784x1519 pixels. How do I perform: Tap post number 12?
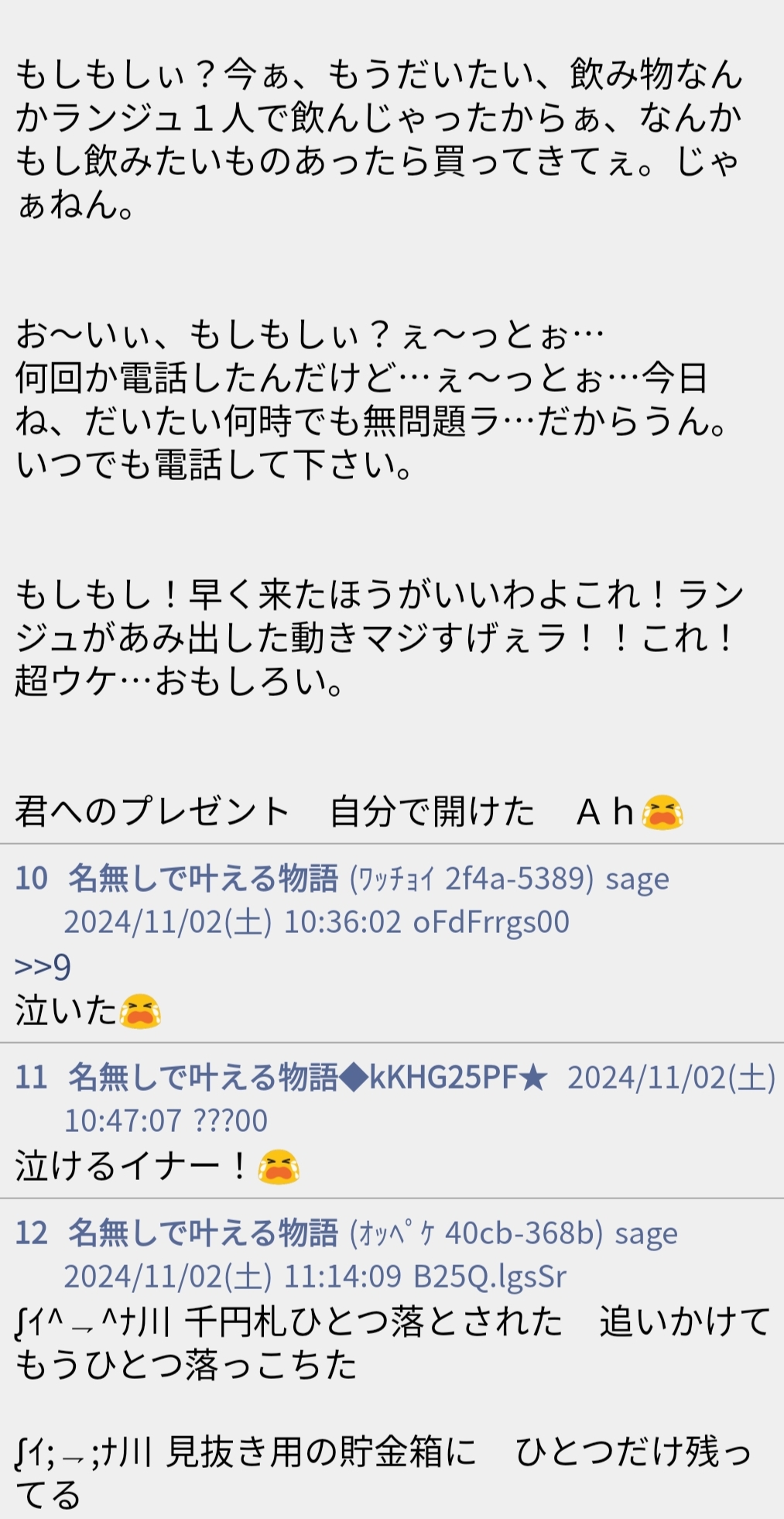point(32,1233)
